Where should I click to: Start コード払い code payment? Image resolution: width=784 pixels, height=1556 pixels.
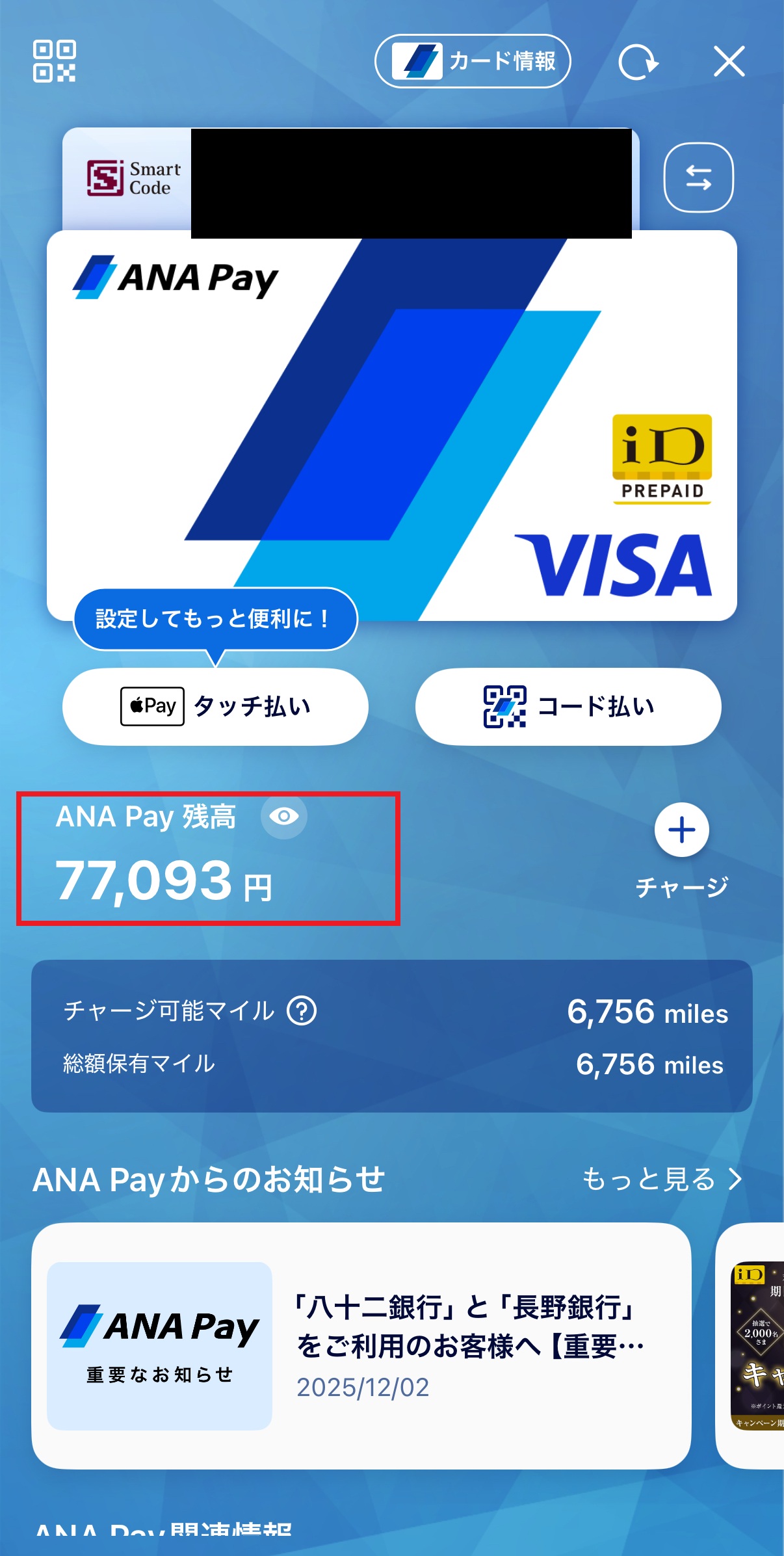coord(568,706)
